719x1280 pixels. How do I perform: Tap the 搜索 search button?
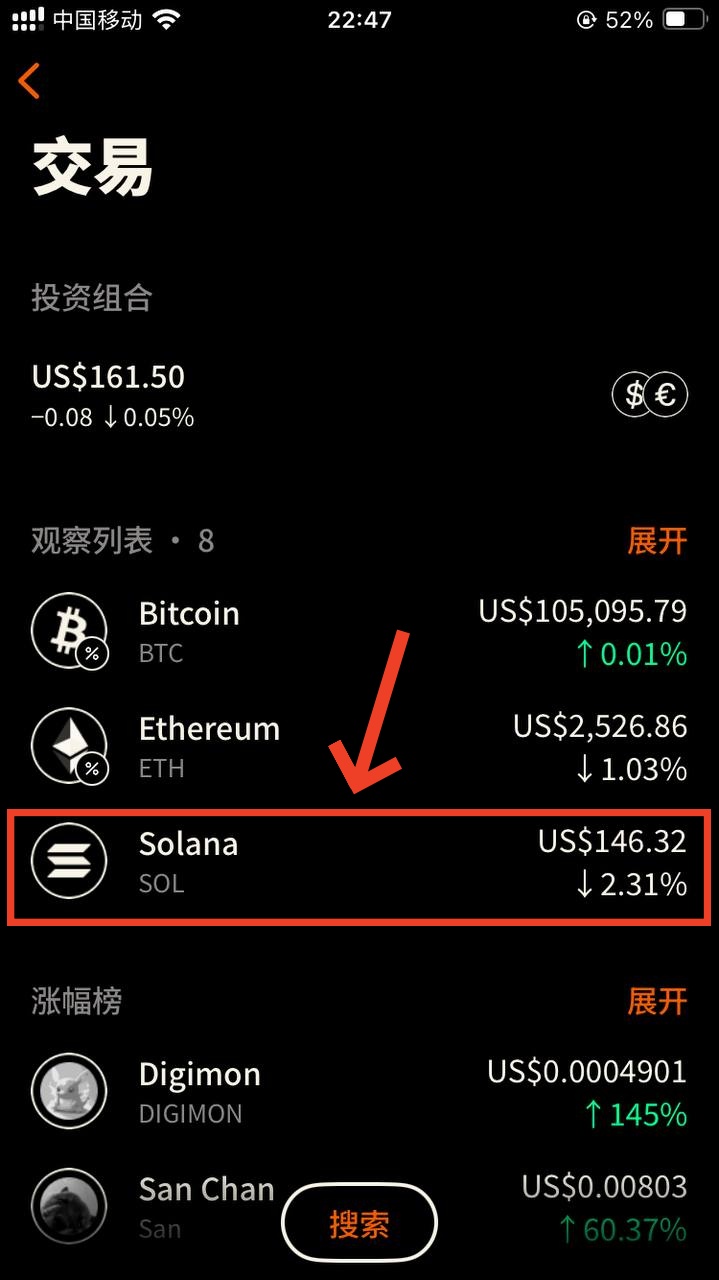[359, 1224]
